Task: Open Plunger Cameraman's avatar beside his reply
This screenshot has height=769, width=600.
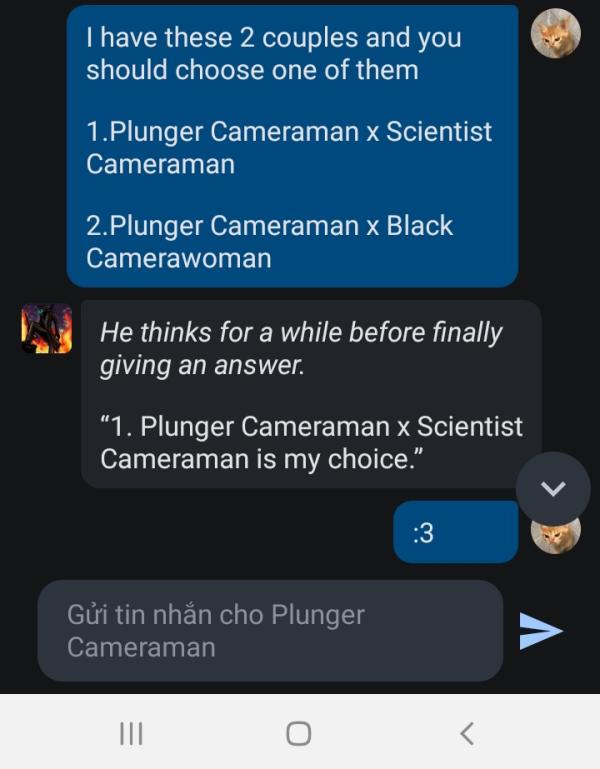Action: (47, 329)
